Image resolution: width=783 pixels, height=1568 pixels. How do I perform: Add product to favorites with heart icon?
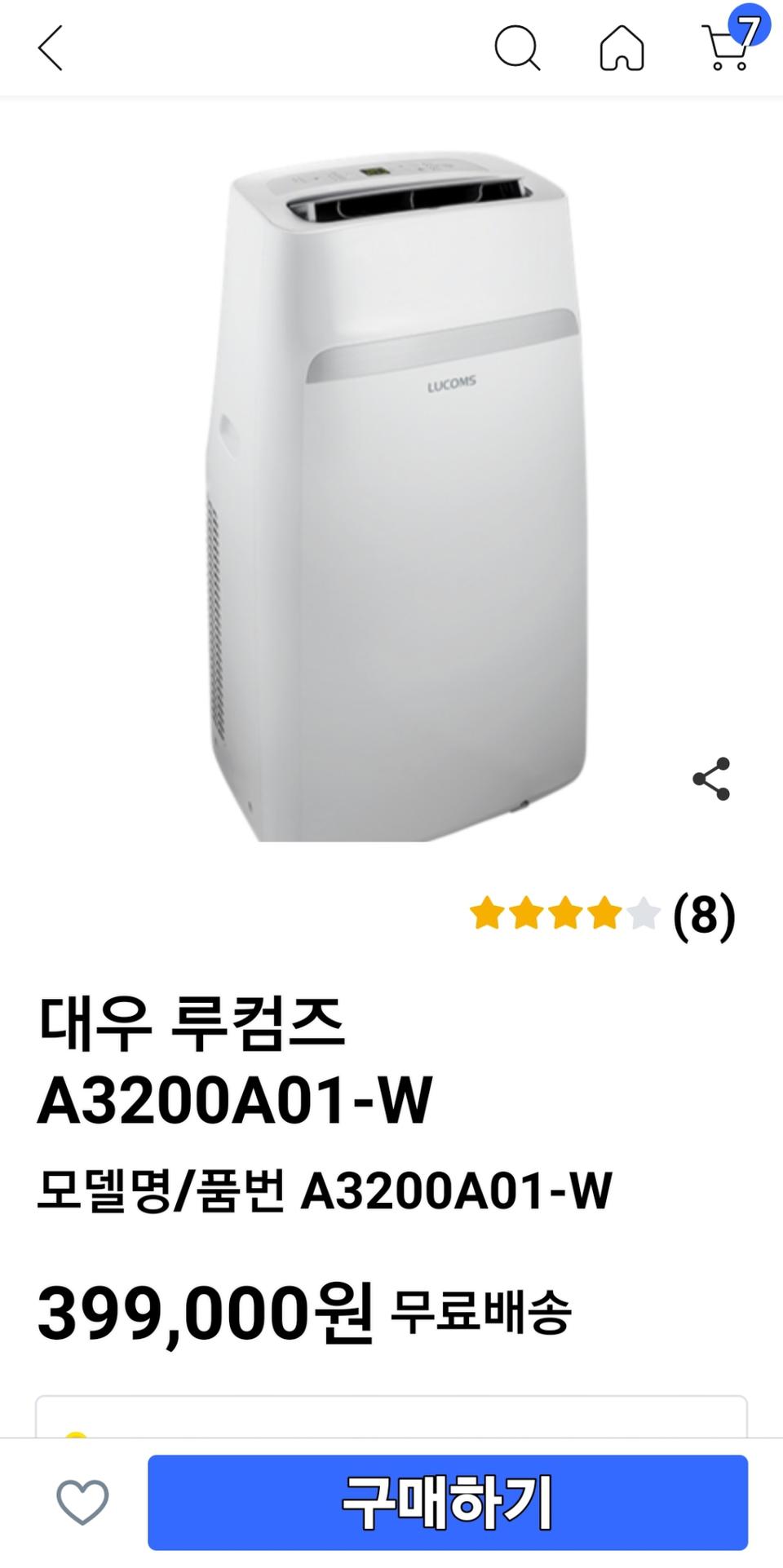point(83,1504)
